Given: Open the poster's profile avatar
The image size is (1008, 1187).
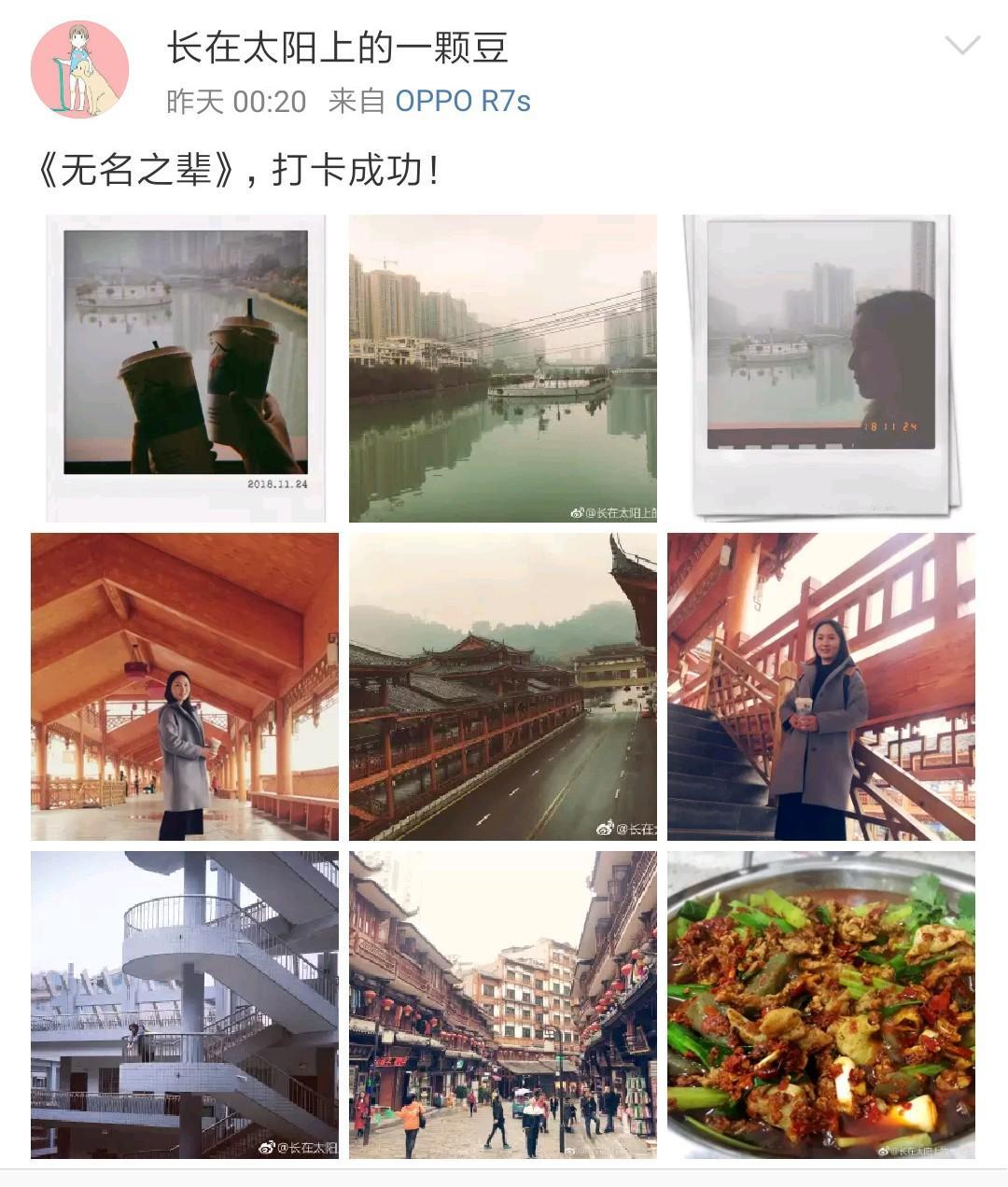Looking at the screenshot, I should [x=79, y=70].
